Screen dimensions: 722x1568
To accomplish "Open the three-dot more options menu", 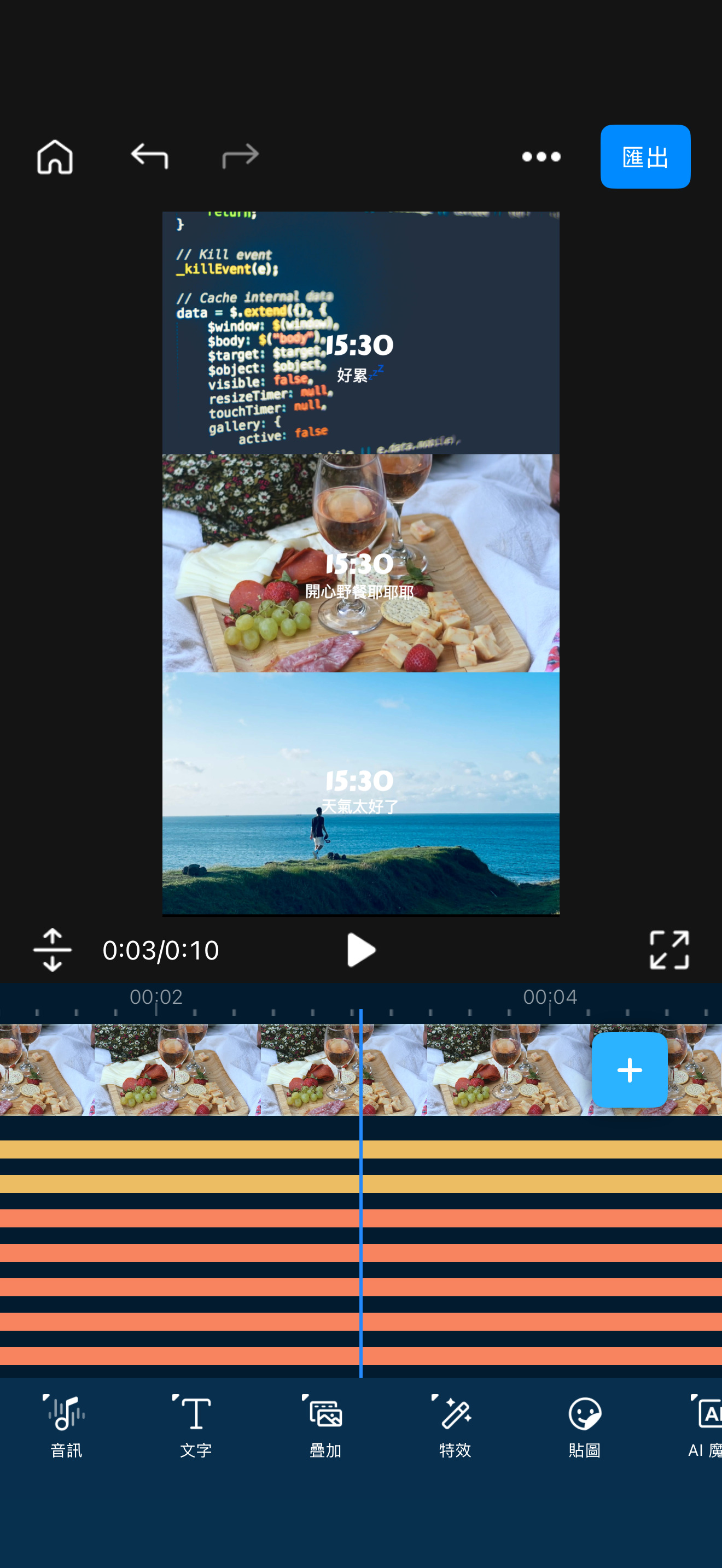I will pyautogui.click(x=540, y=156).
